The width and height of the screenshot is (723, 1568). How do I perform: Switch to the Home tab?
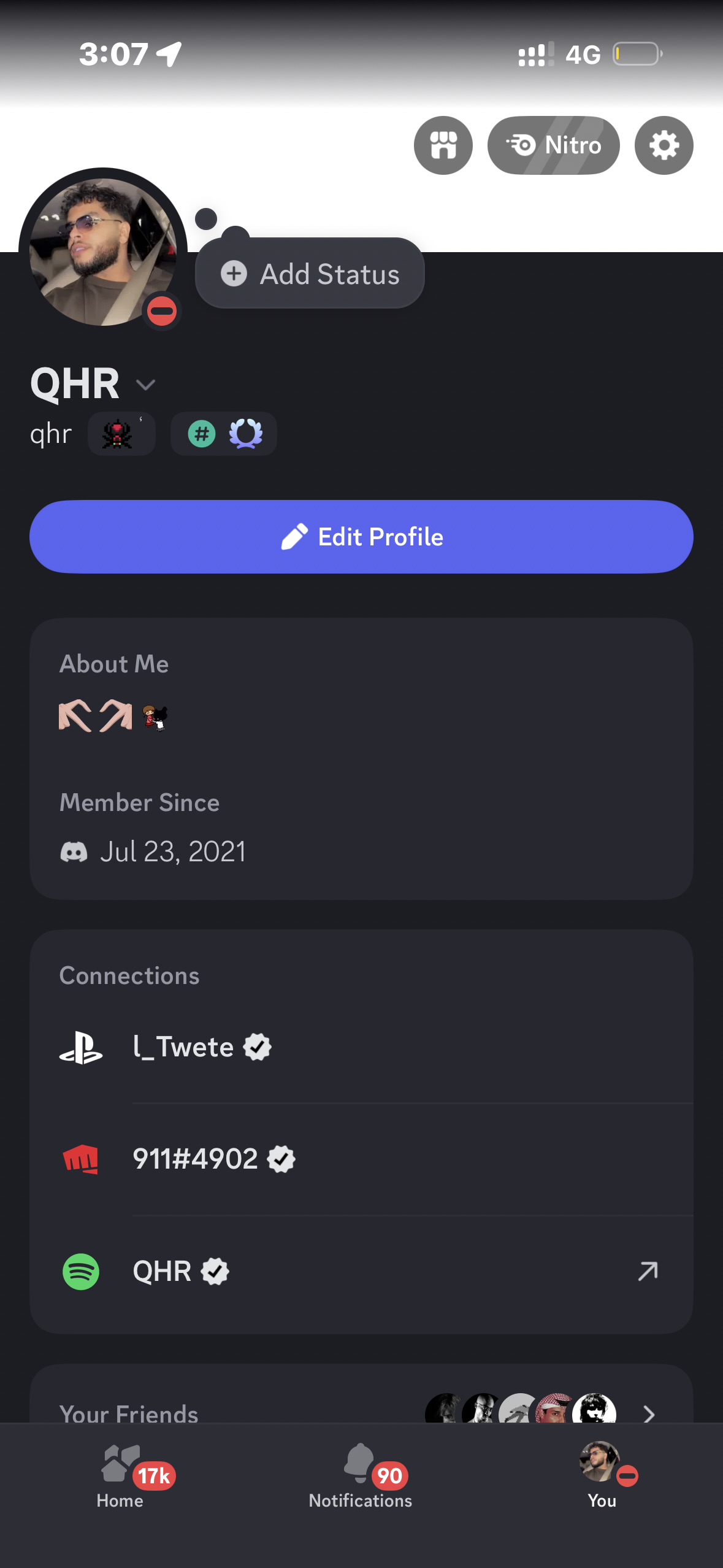[120, 1477]
